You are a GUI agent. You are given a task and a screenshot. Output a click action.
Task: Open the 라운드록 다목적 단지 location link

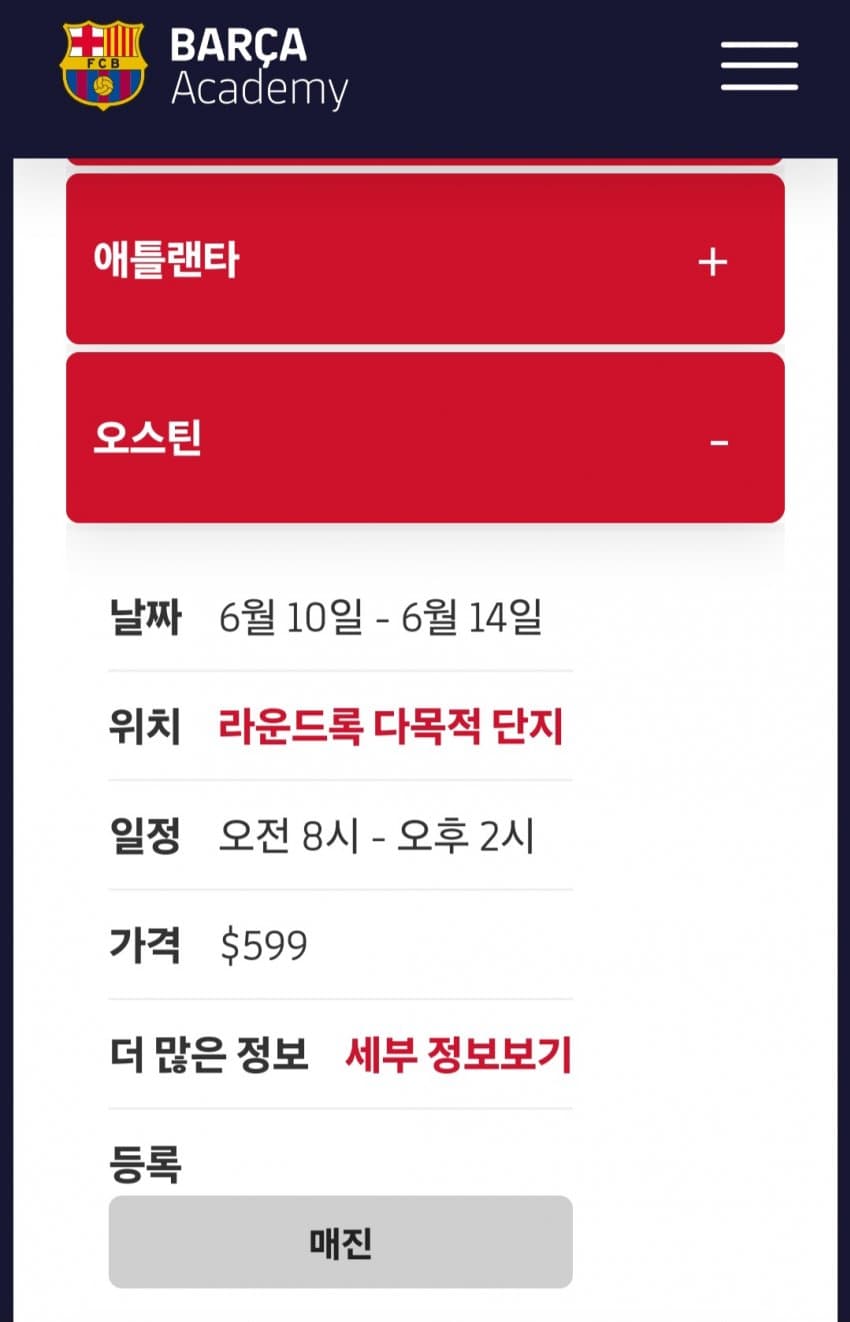coord(391,727)
